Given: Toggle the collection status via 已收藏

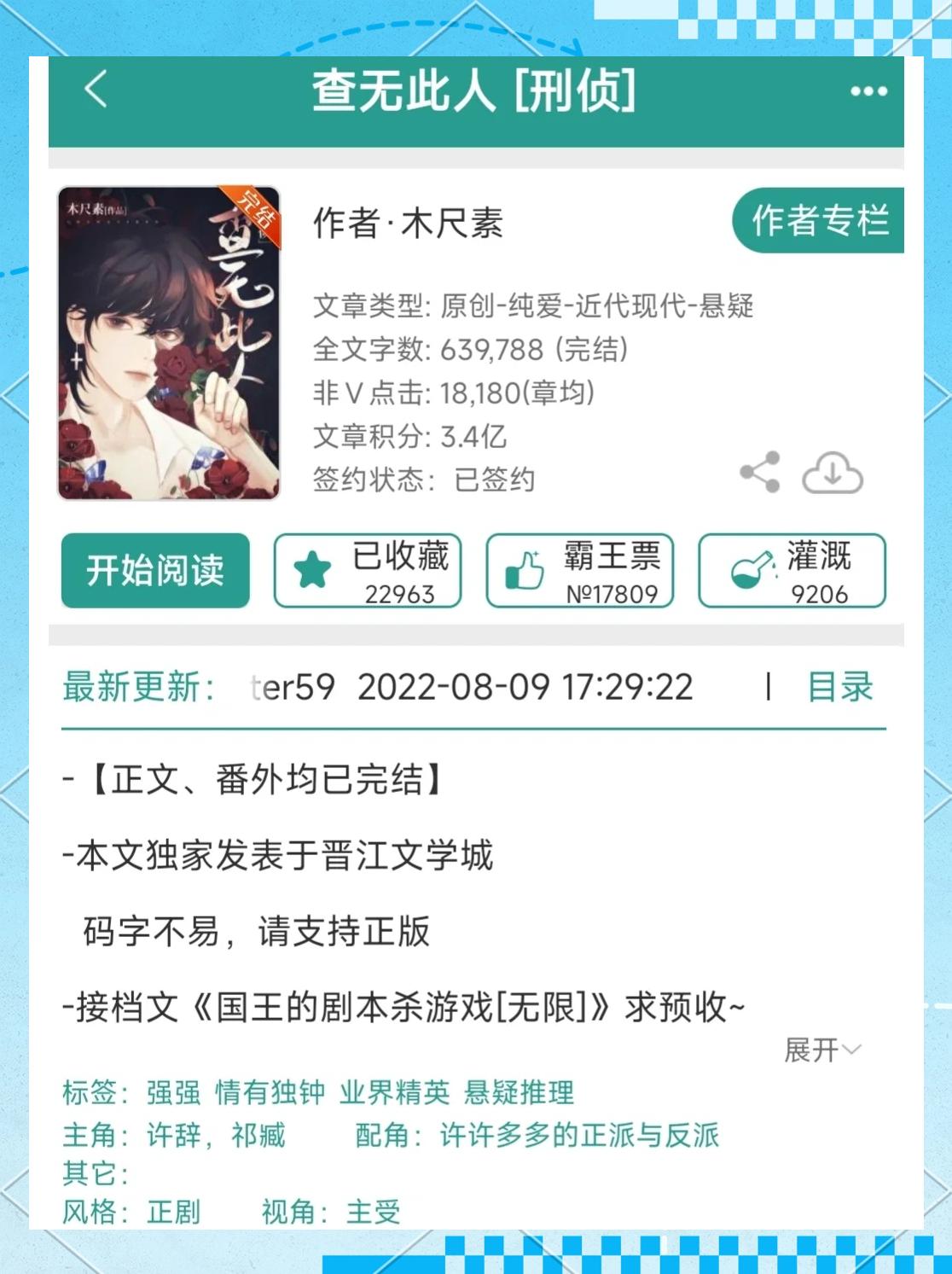Looking at the screenshot, I should pyautogui.click(x=369, y=572).
